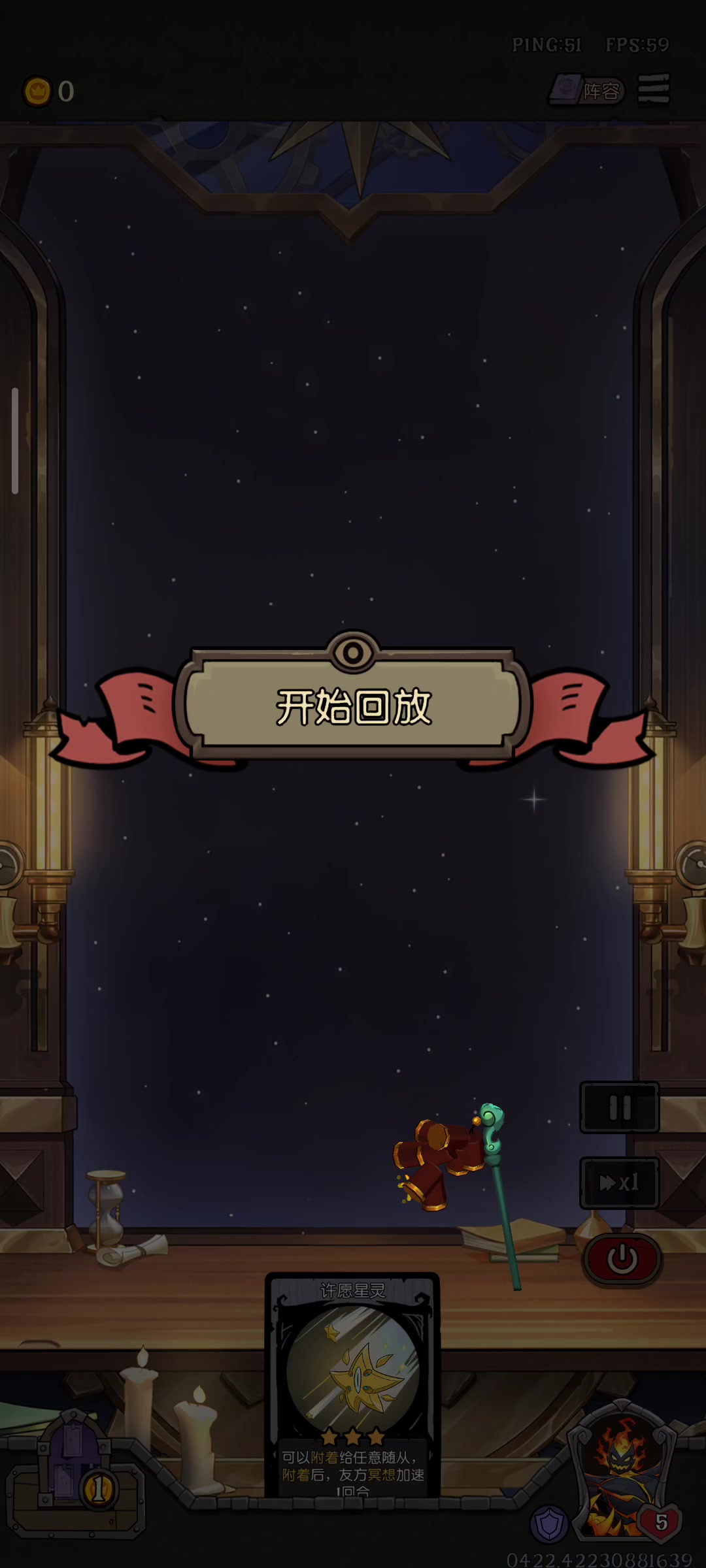
Task: Tap the flame hero portrait
Action: (x=622, y=1470)
